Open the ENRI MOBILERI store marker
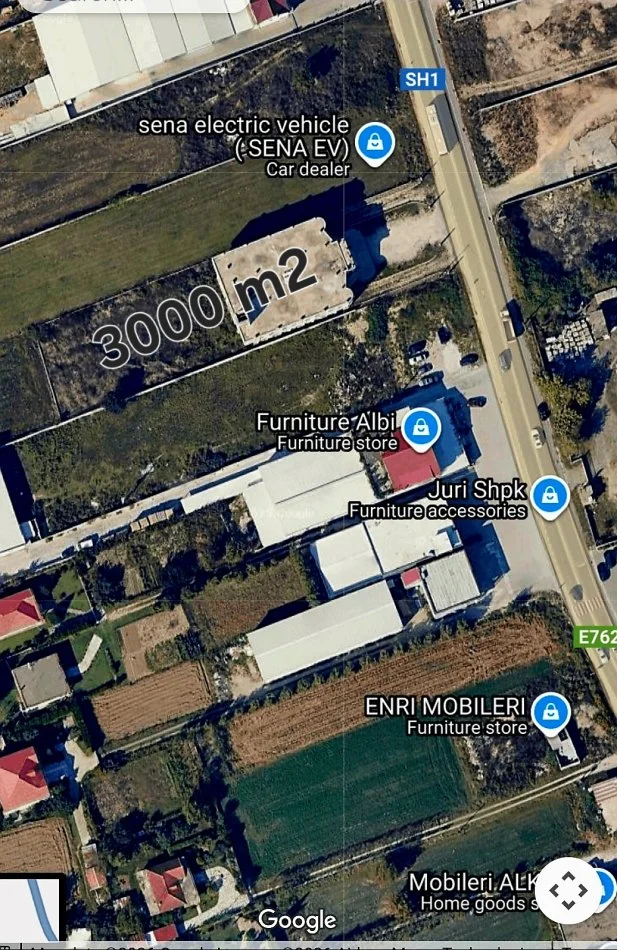This screenshot has height=950, width=617. [548, 712]
